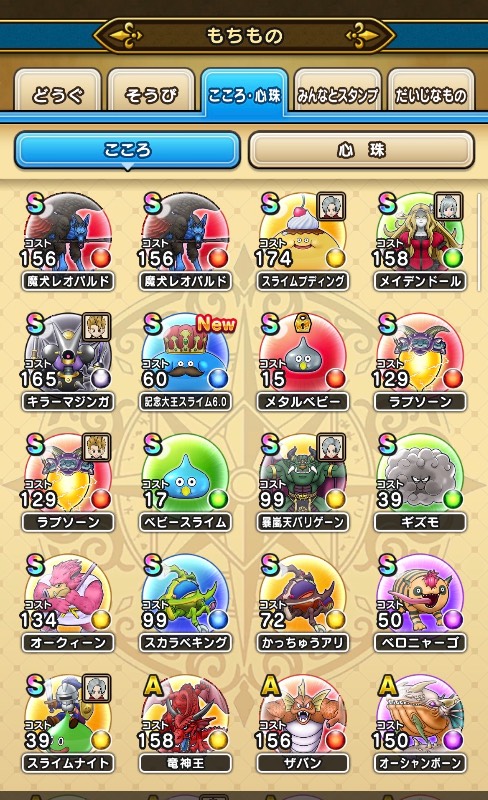Open the ベロニャーゴ heart
The height and width of the screenshot is (800, 488).
[x=420, y=602]
